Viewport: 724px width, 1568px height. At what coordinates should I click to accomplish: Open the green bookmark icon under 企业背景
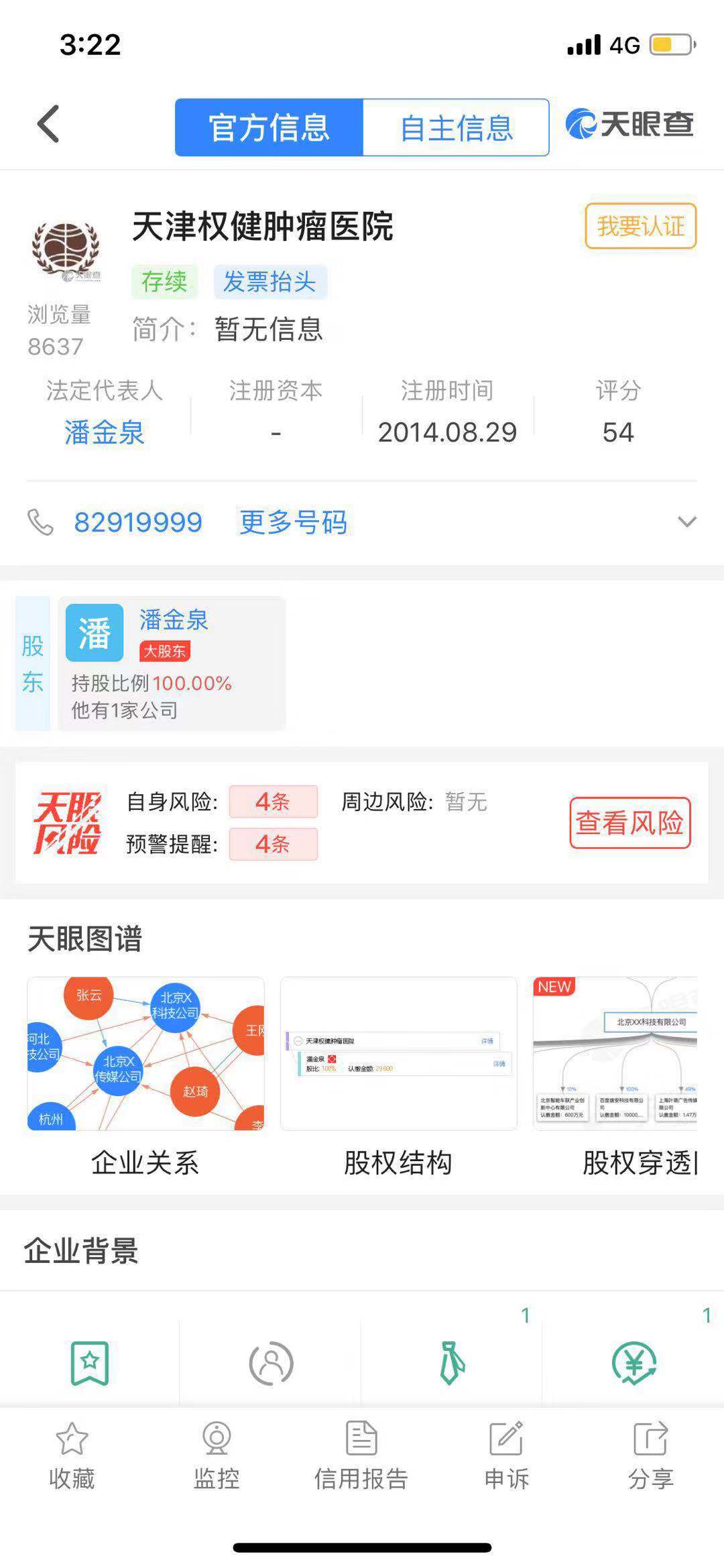point(90,1364)
